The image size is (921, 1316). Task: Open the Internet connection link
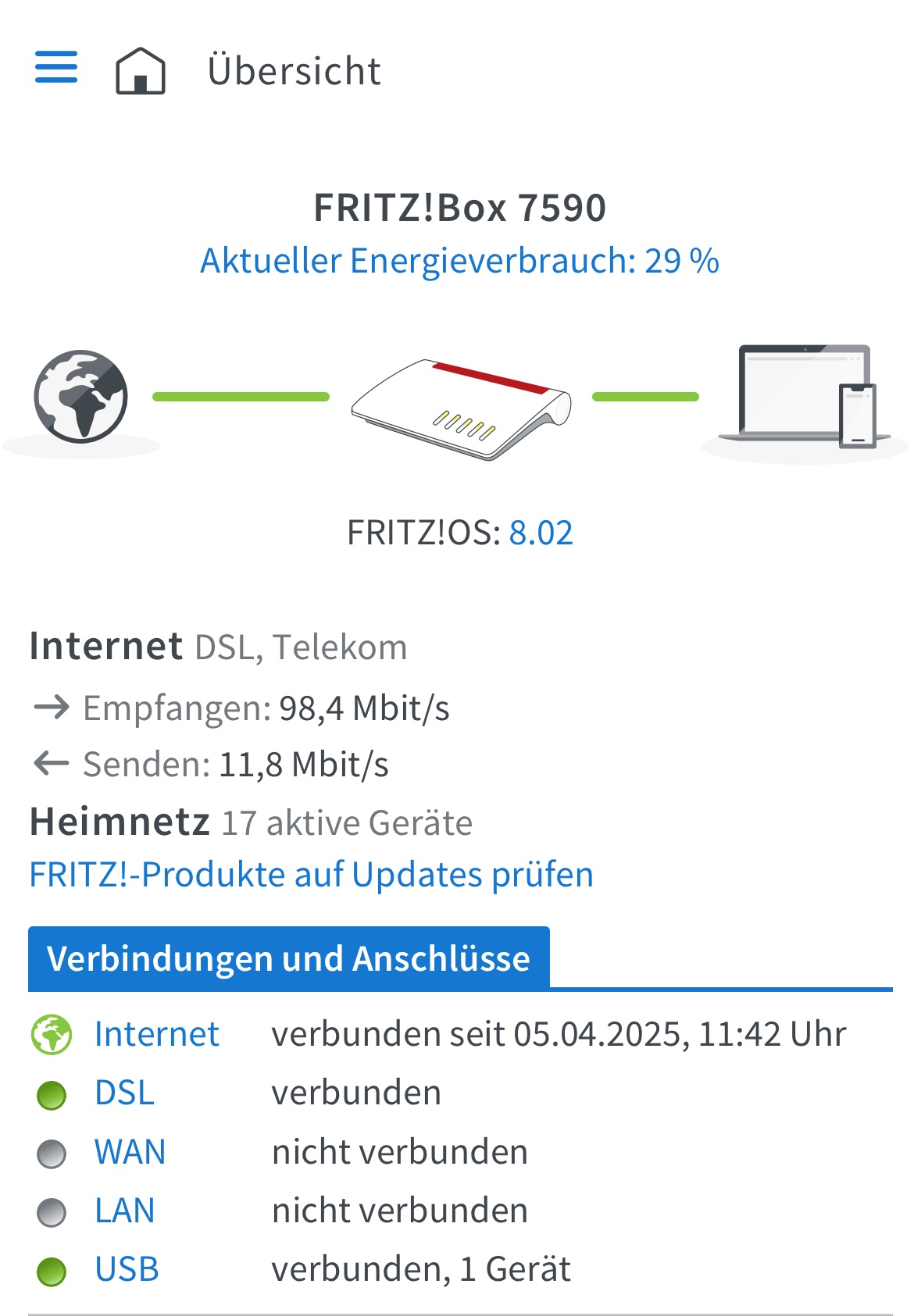(x=156, y=1034)
